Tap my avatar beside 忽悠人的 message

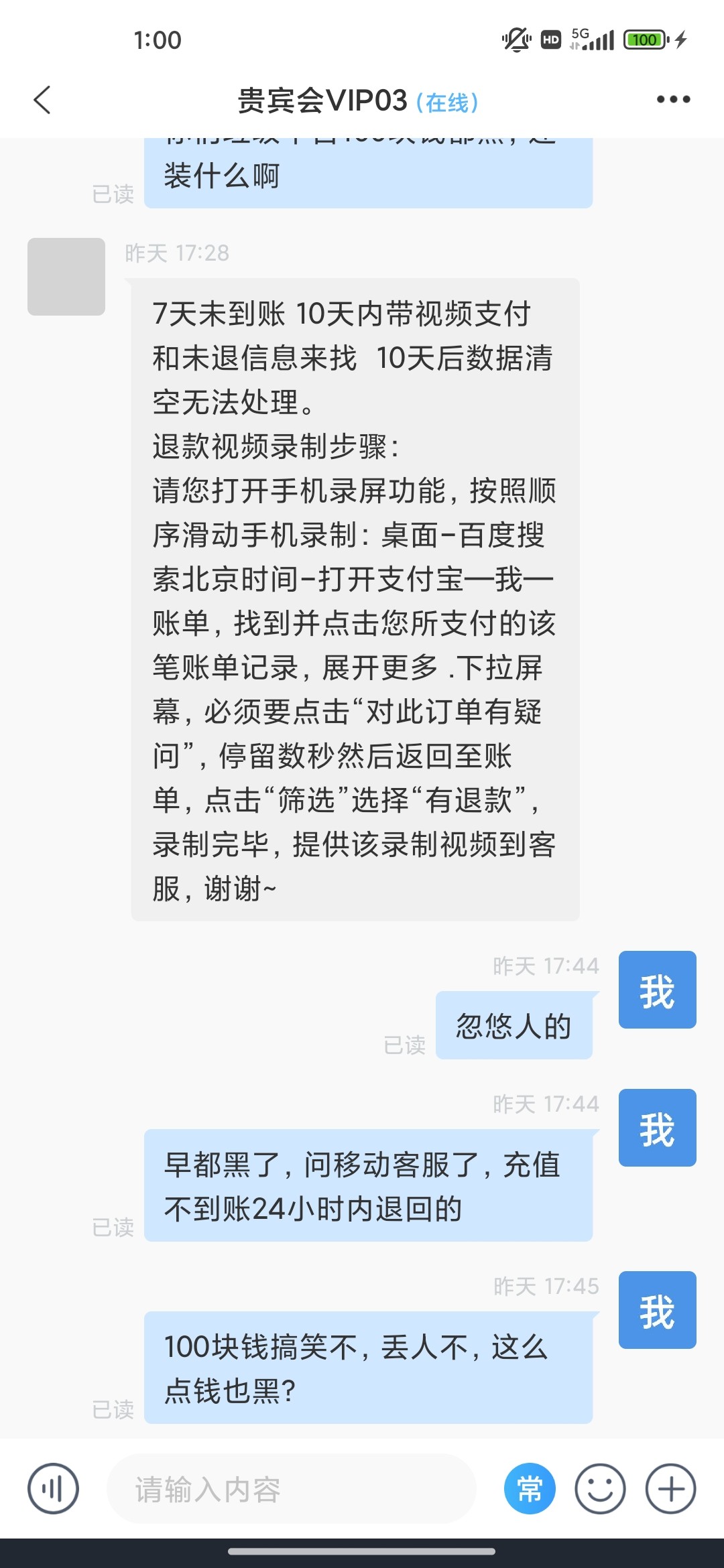(x=657, y=990)
